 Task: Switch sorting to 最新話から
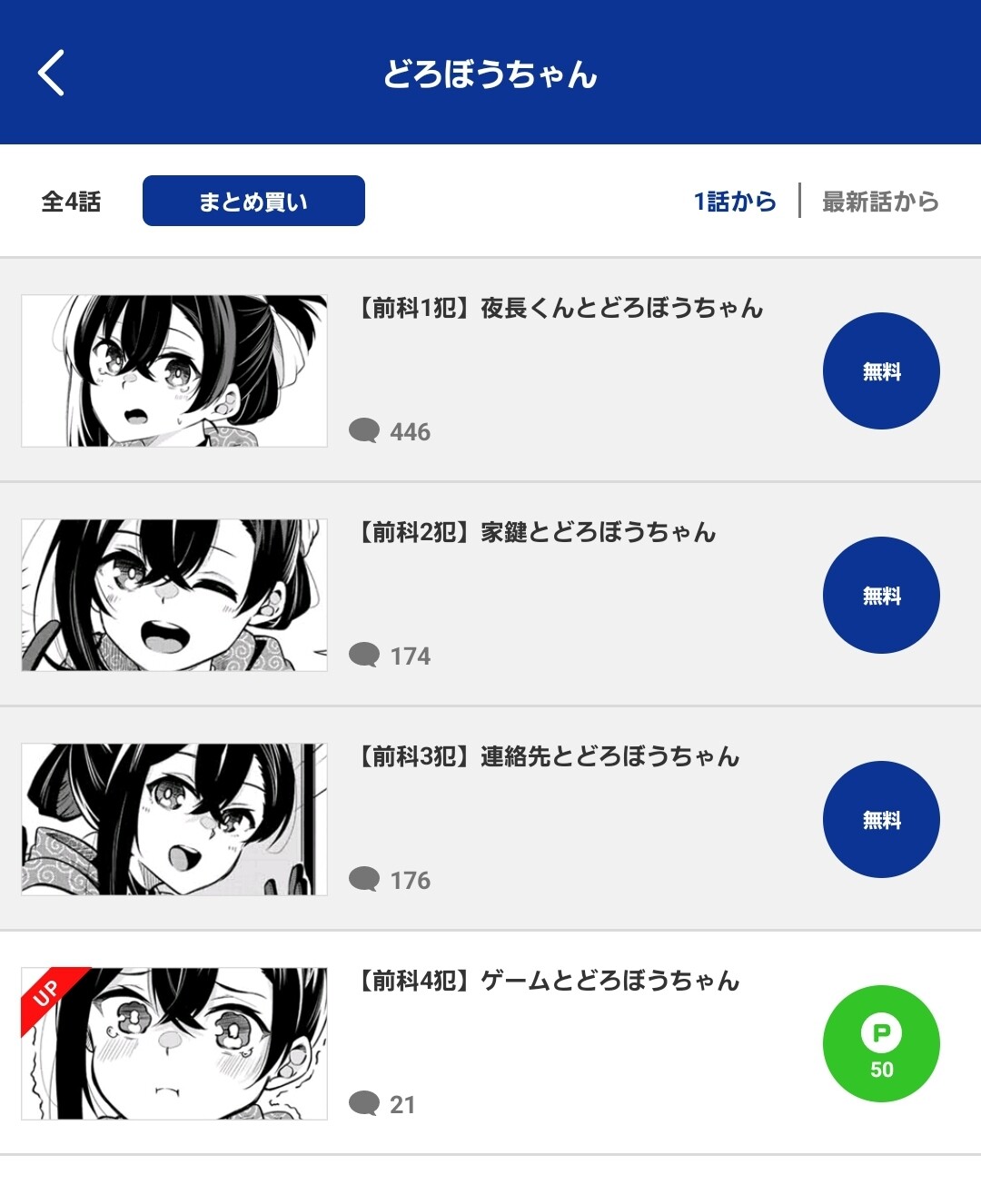click(x=879, y=201)
